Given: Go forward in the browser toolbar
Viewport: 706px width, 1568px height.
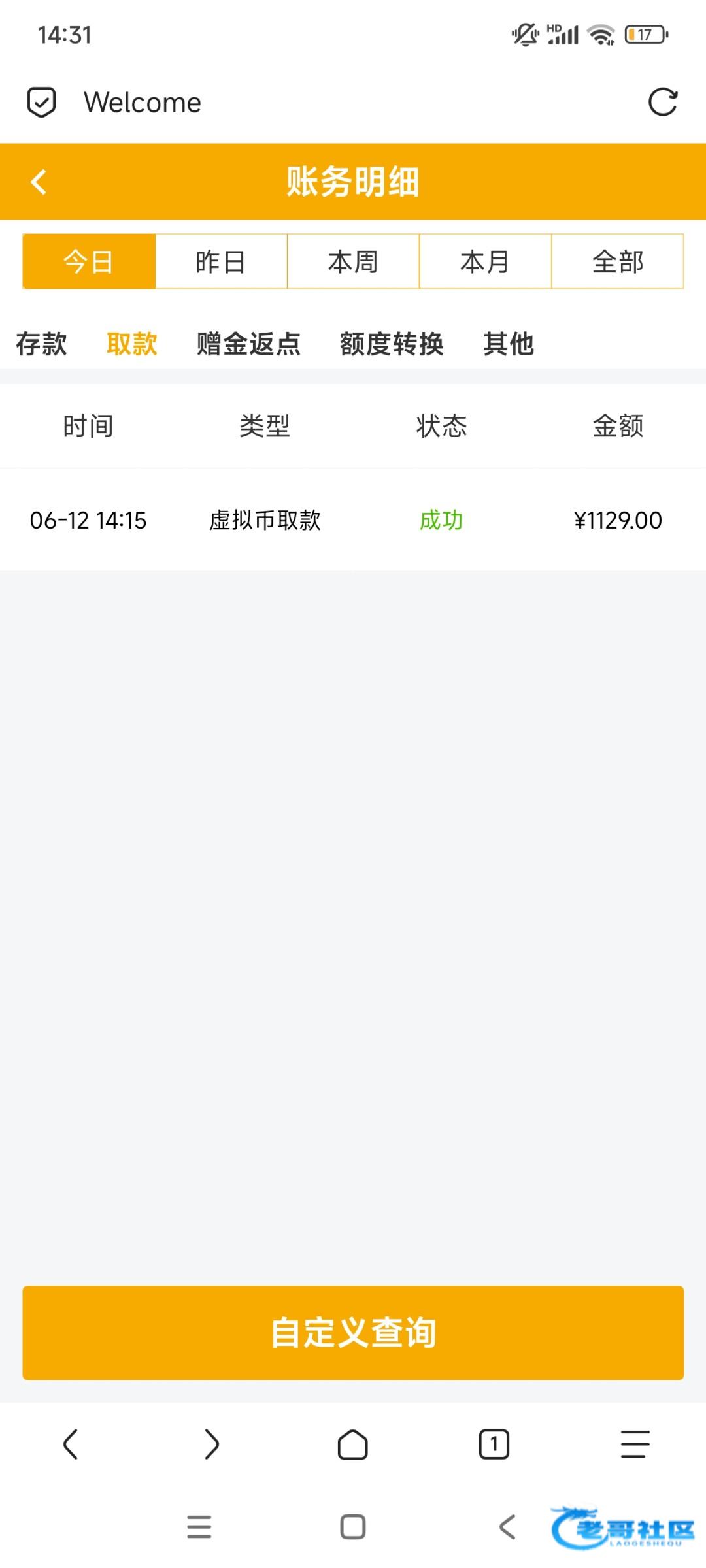Looking at the screenshot, I should [x=211, y=1444].
